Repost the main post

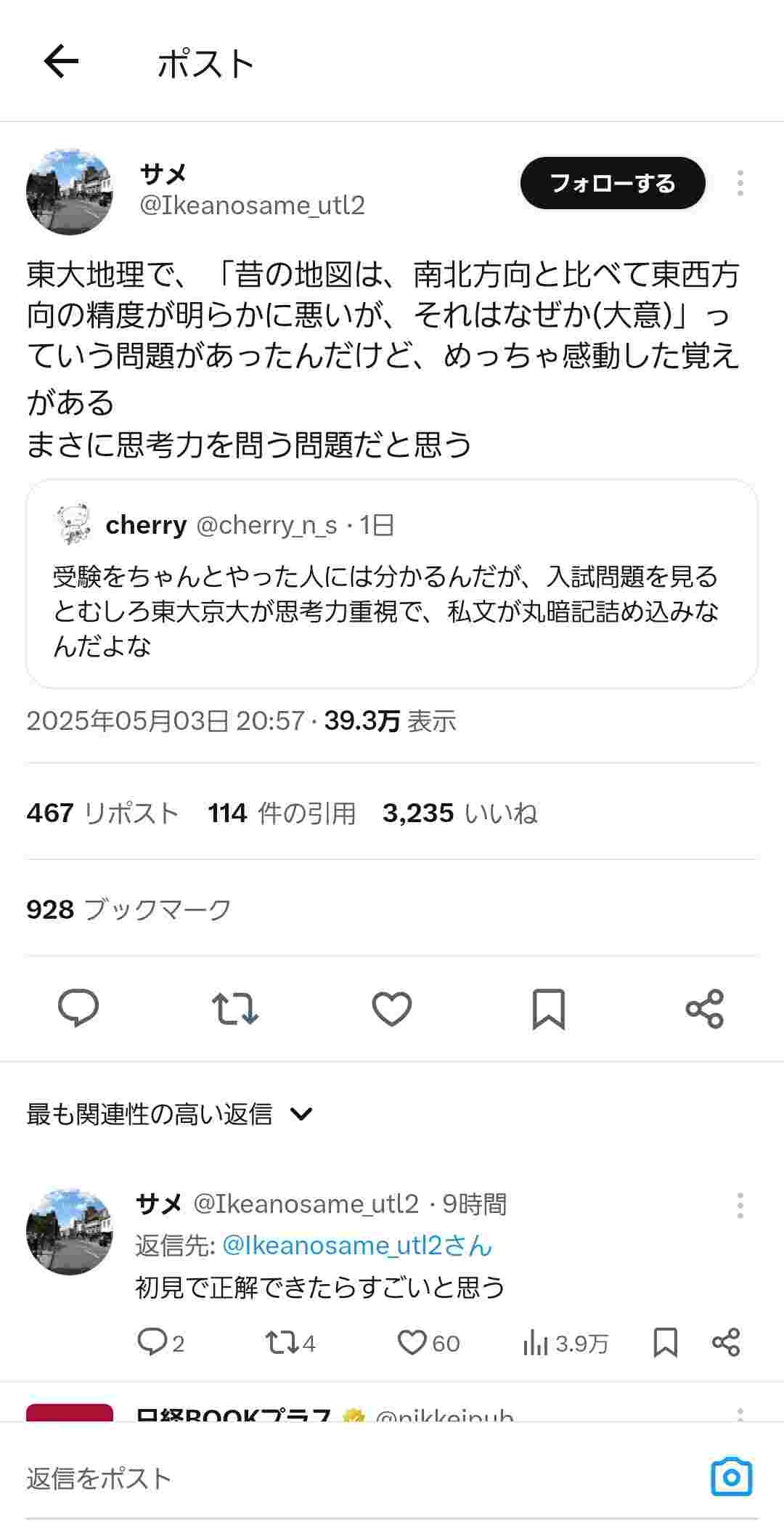point(235,1008)
